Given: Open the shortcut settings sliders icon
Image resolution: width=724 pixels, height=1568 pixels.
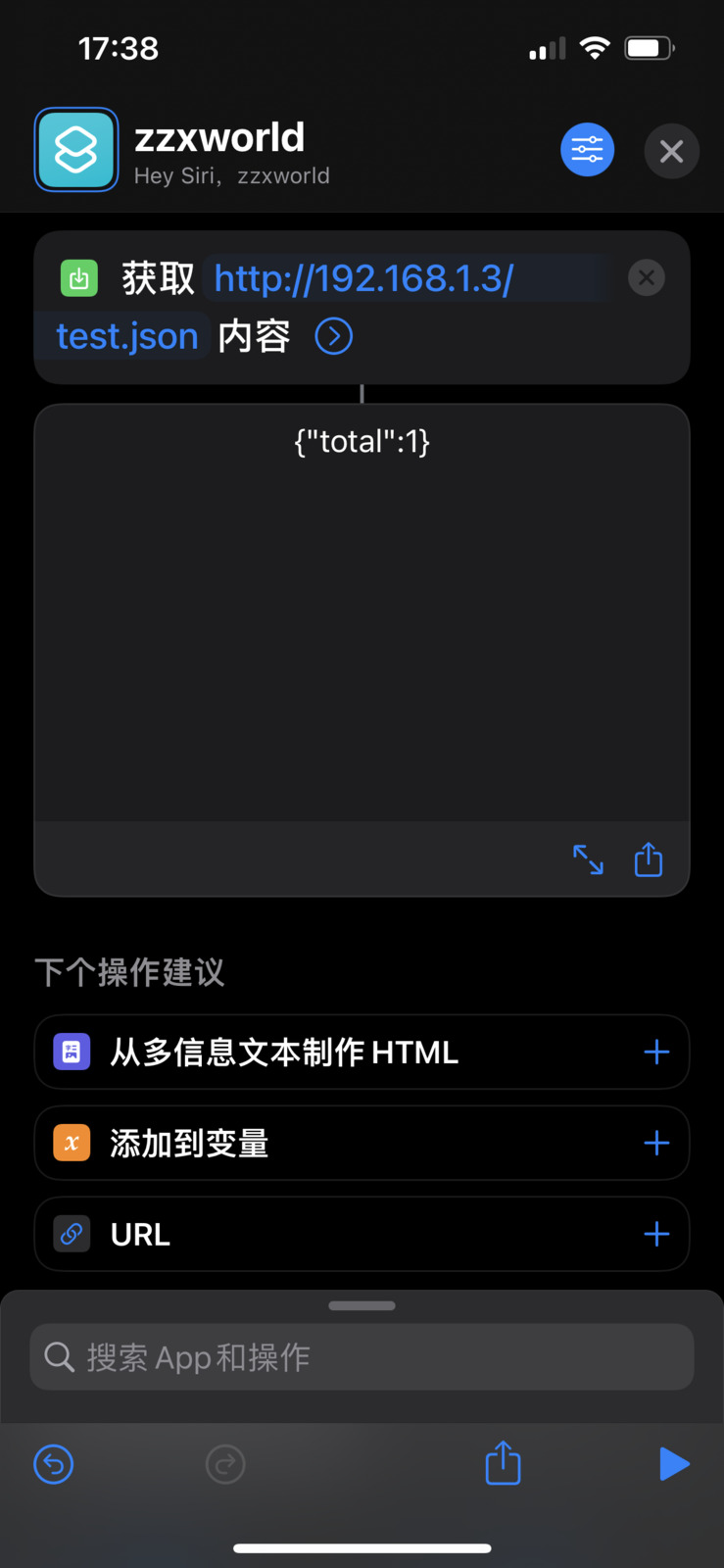Looking at the screenshot, I should tap(587, 150).
